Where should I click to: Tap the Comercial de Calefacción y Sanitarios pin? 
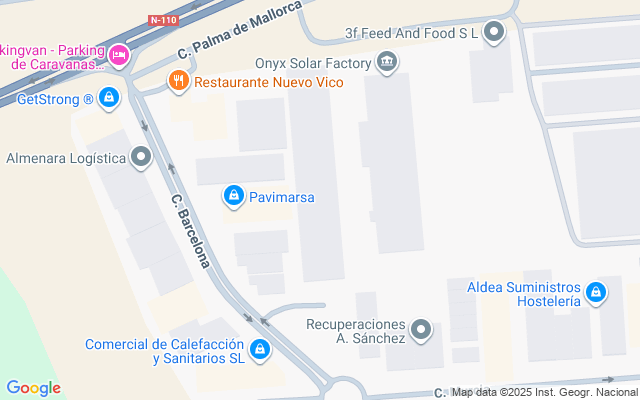pyautogui.click(x=260, y=350)
